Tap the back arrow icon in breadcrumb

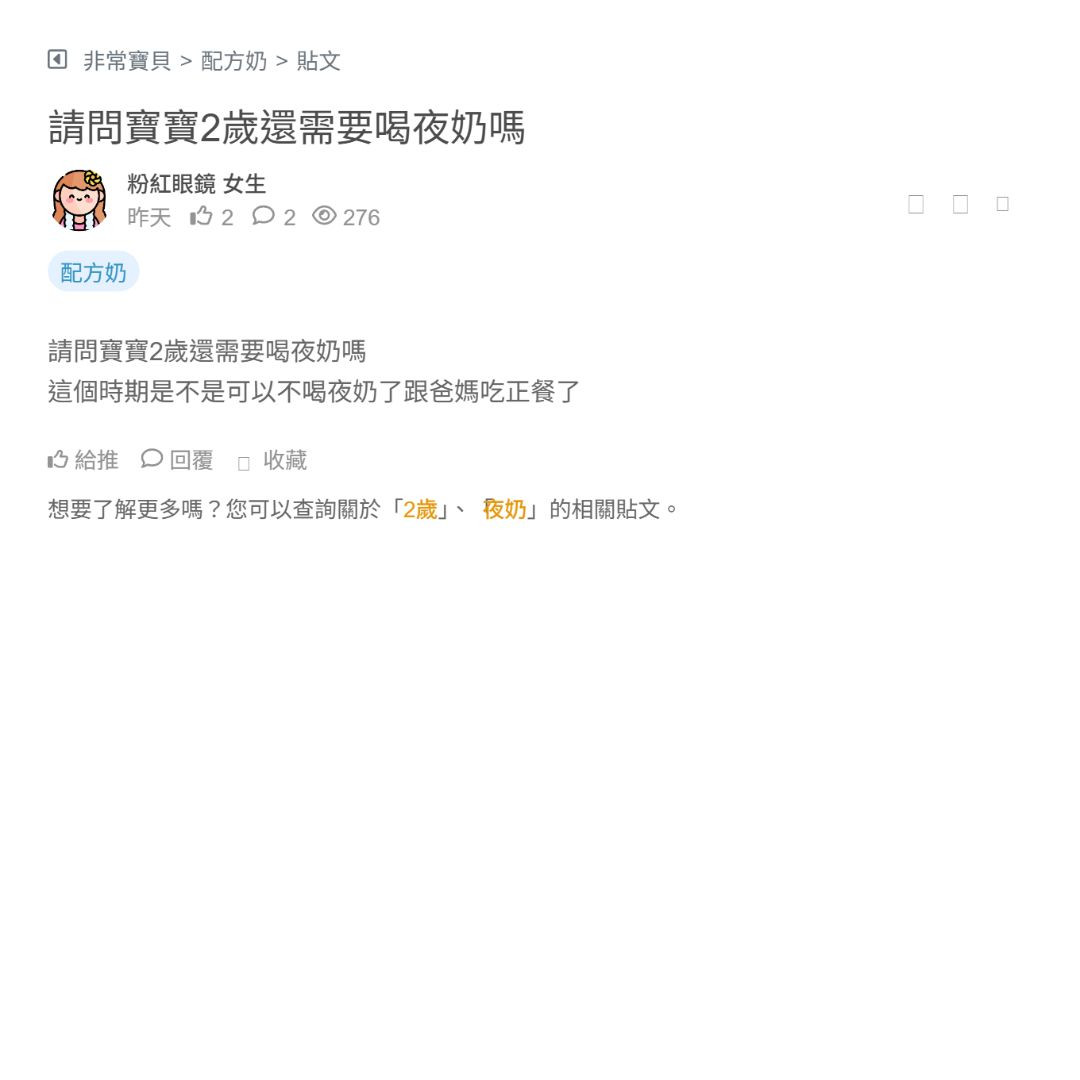57,60
